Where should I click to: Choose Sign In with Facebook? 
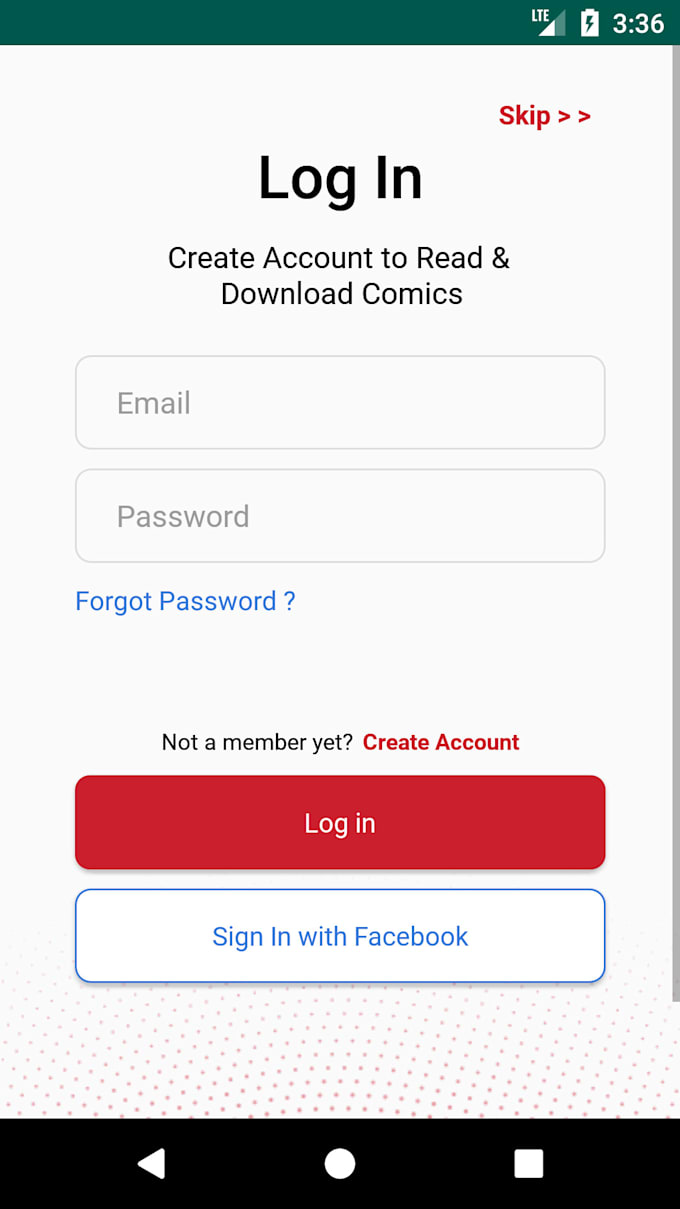340,936
